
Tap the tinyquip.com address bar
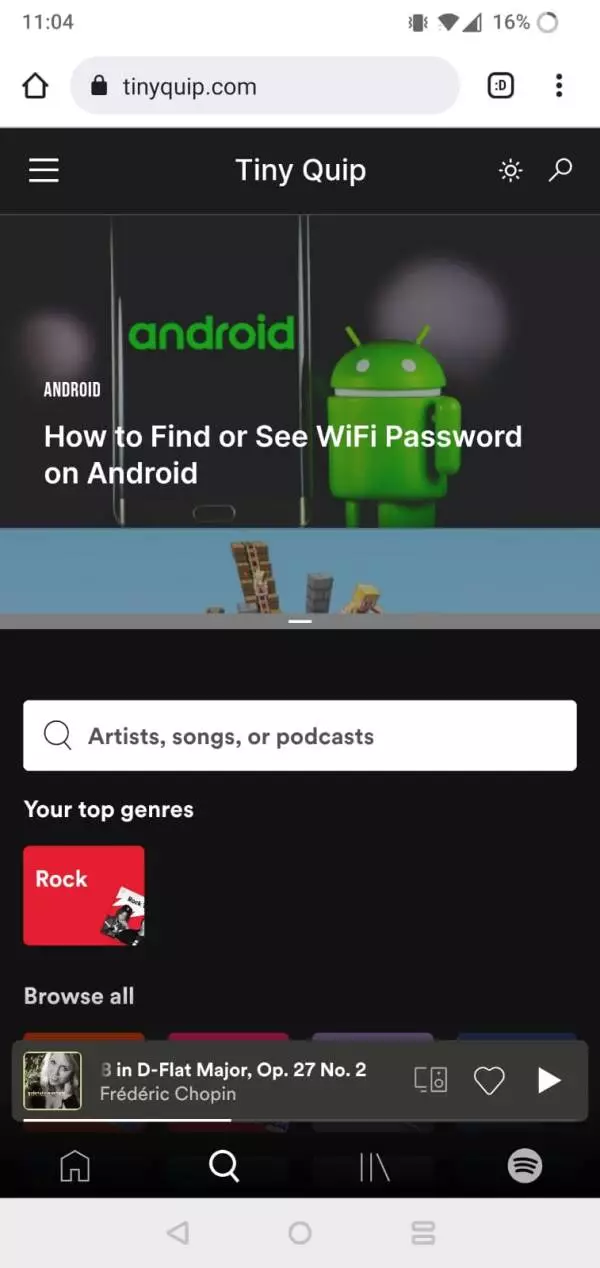click(265, 86)
